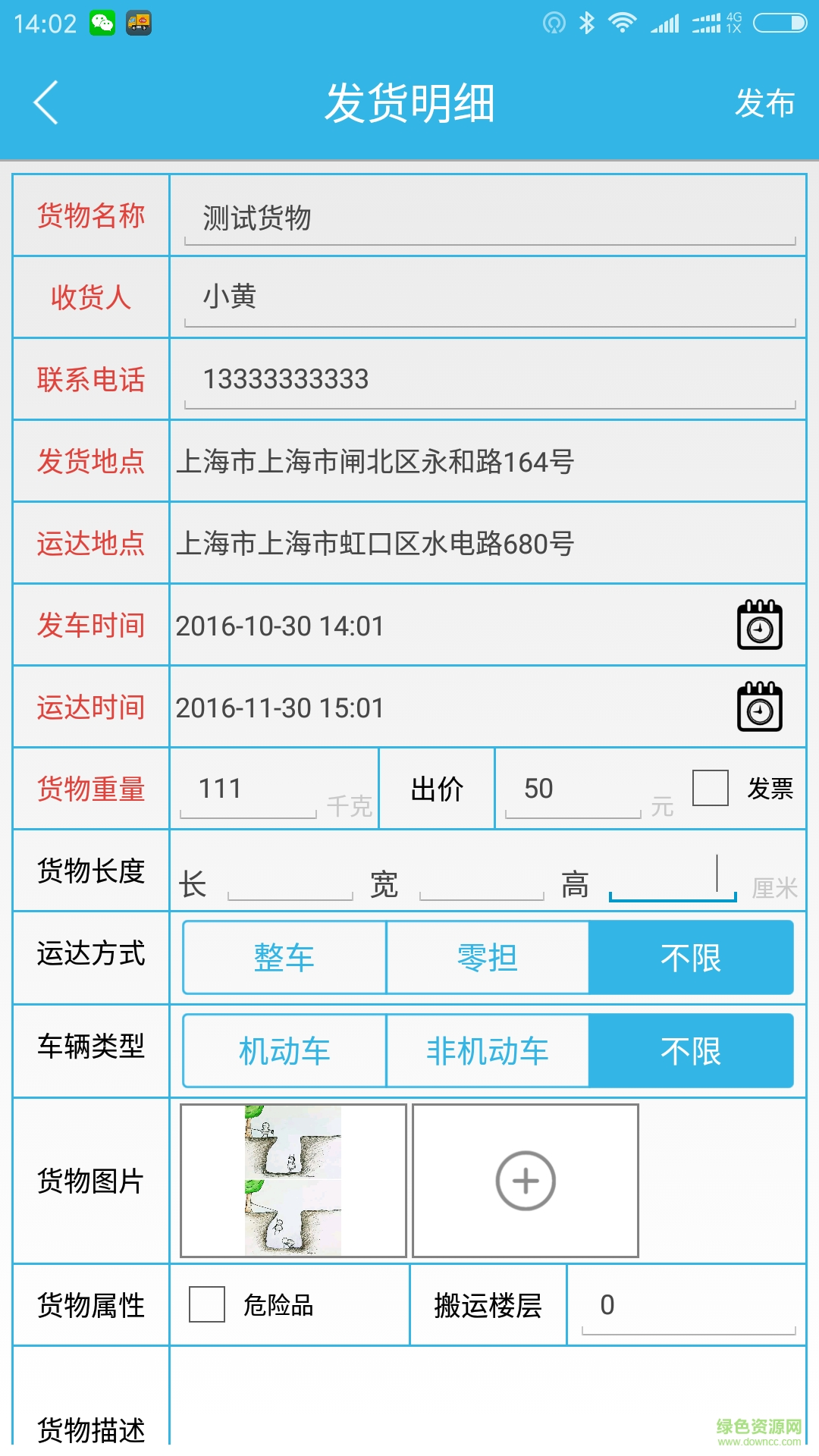The width and height of the screenshot is (819, 1456).
Task: Add another cargo photo
Action: point(526,1181)
